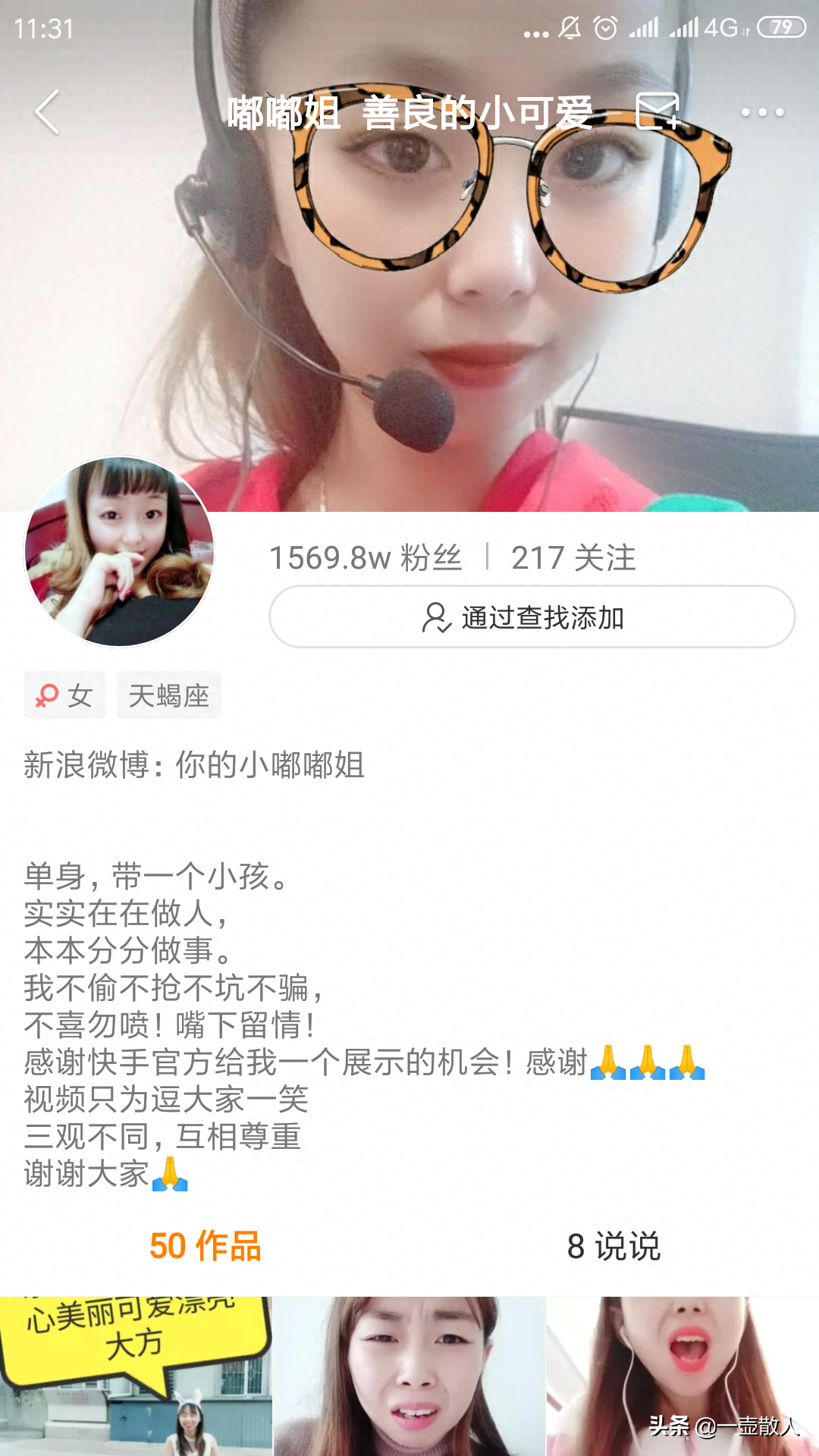This screenshot has width=819, height=1456.
Task: View the 1569.8w 粉丝 followers list
Action: tap(366, 558)
